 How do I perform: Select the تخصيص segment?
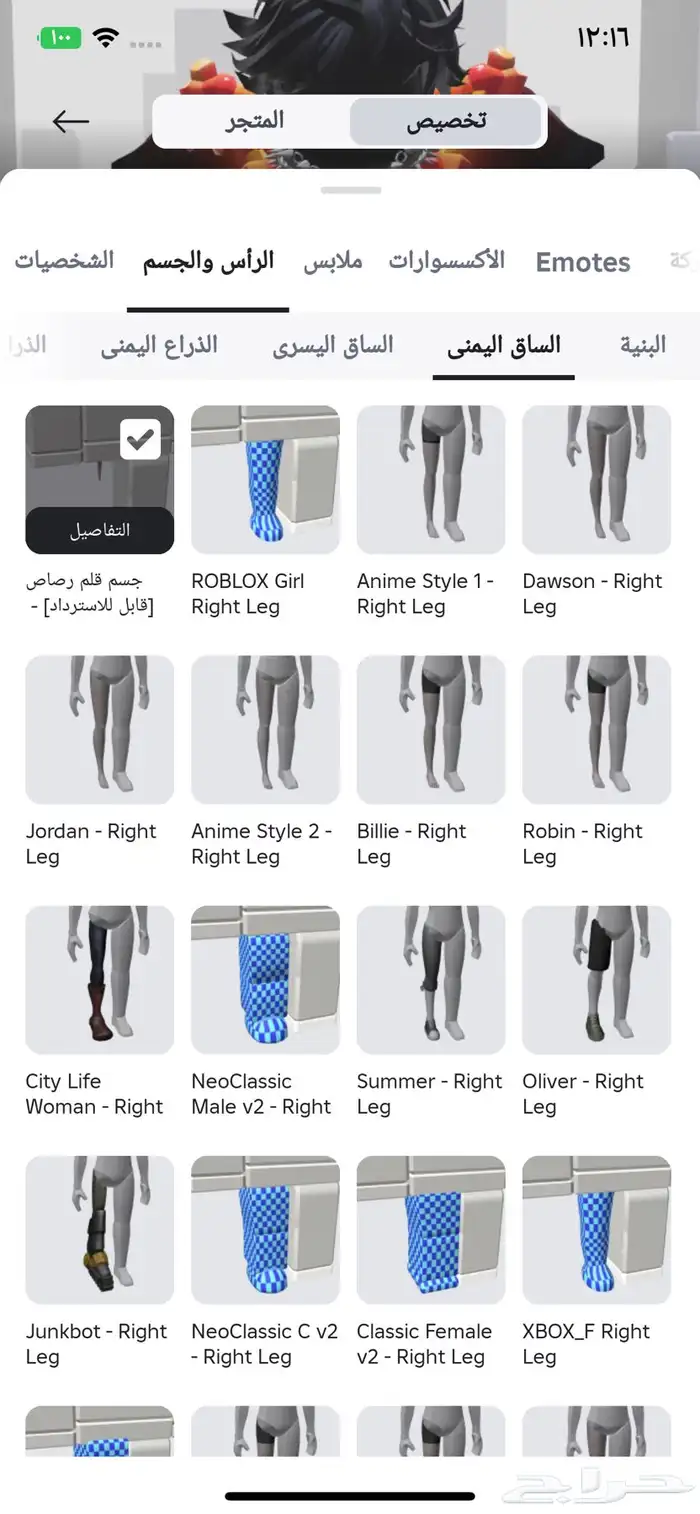click(x=445, y=122)
